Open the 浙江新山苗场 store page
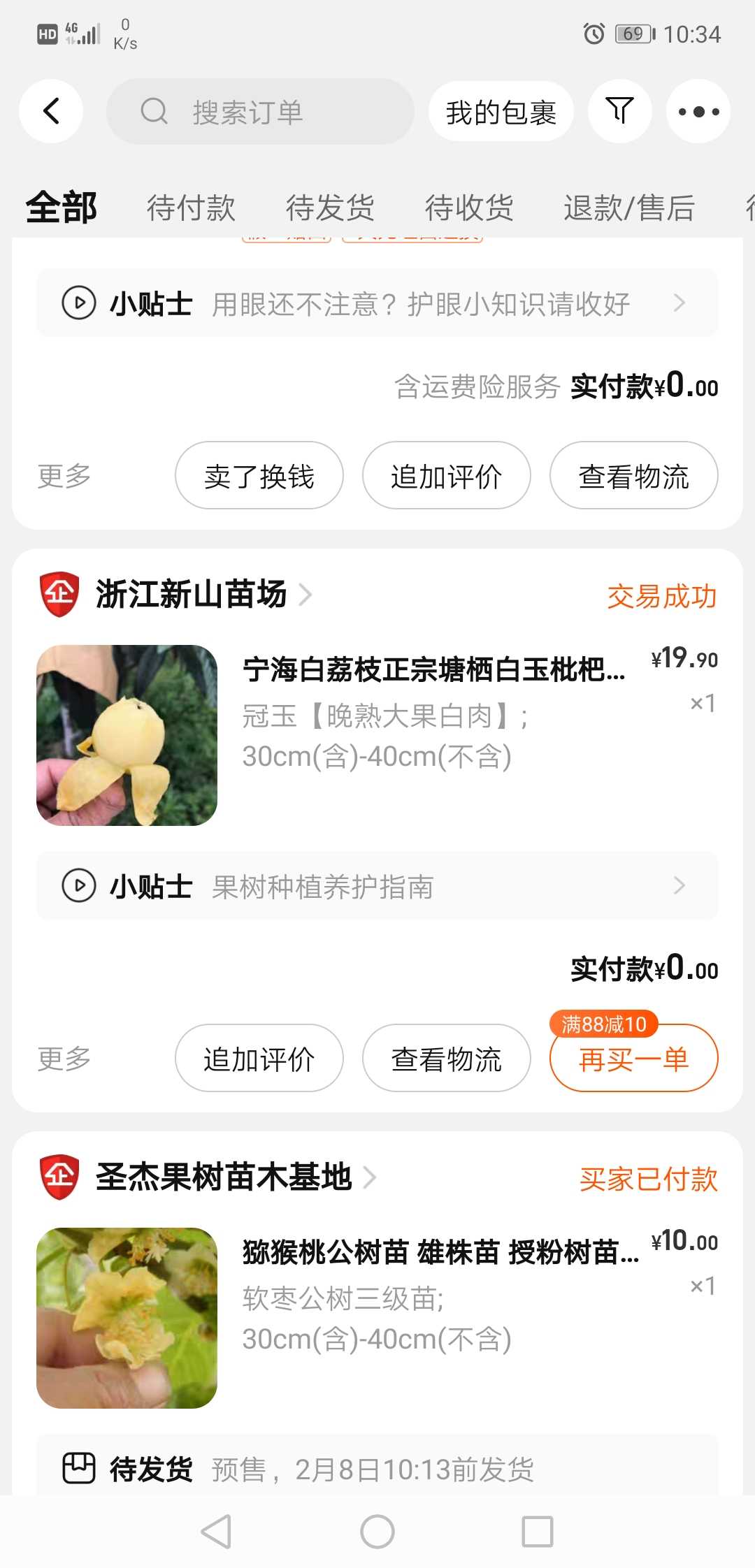The image size is (755, 1568). pos(191,595)
